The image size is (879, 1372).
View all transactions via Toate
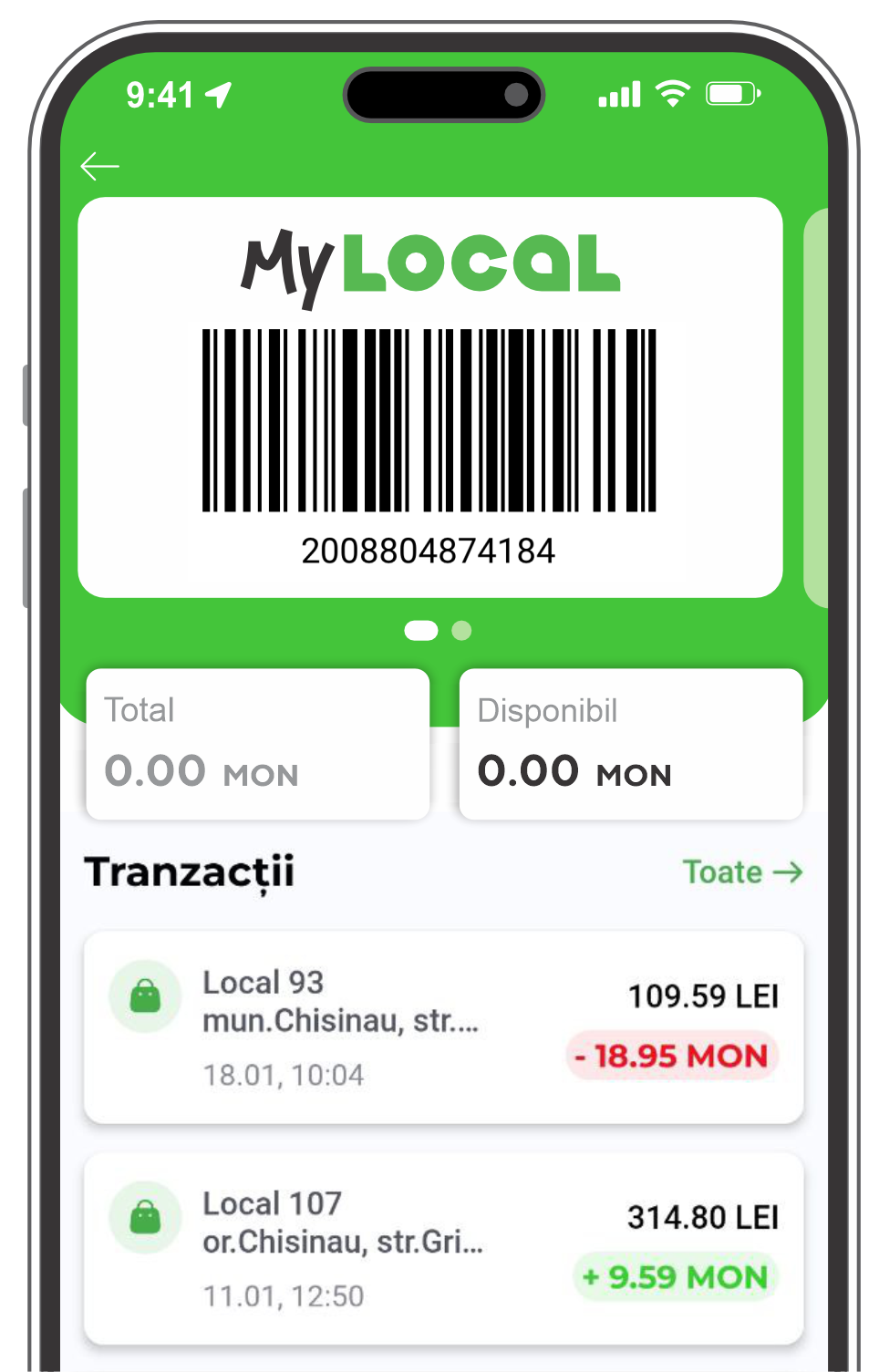tap(742, 872)
